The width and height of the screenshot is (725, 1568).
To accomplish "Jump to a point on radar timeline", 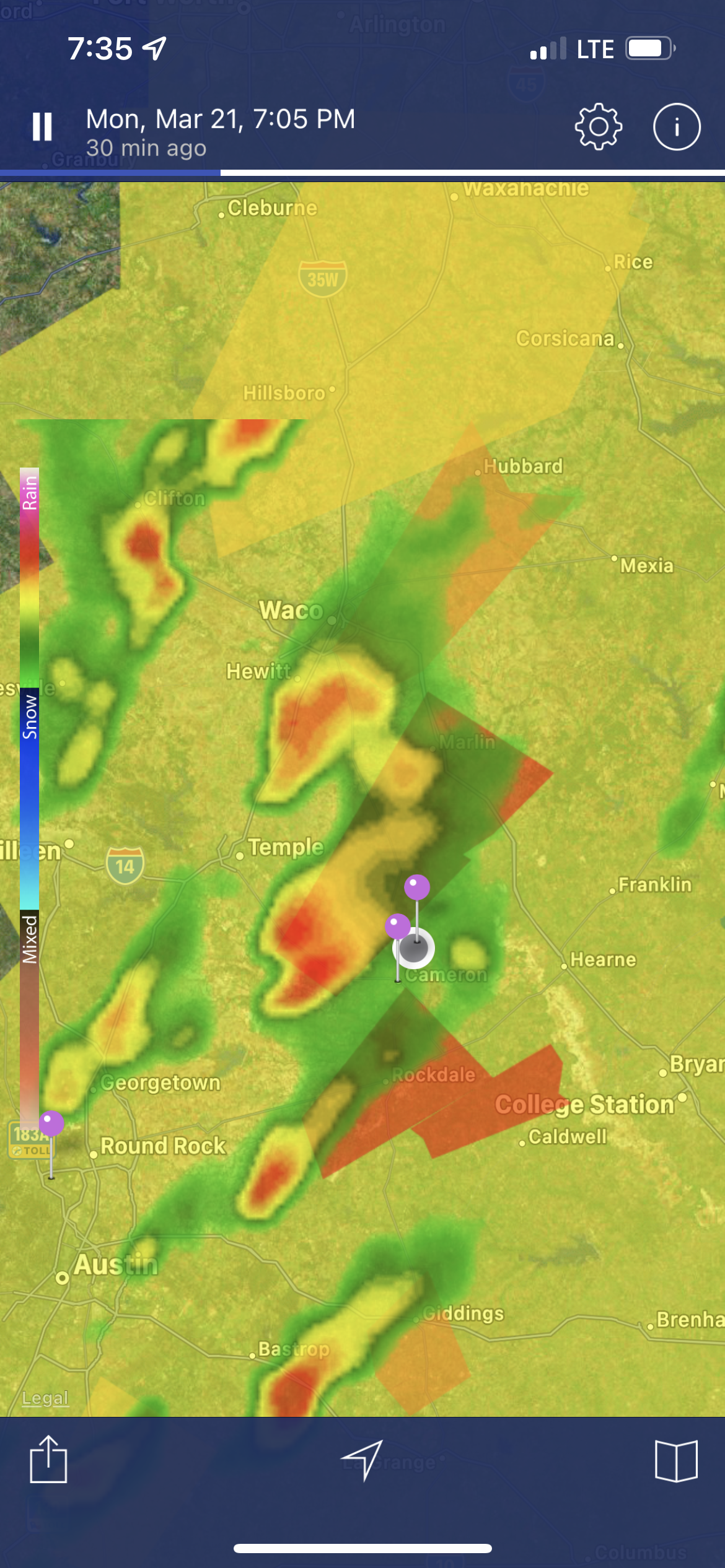I will (x=434, y=173).
